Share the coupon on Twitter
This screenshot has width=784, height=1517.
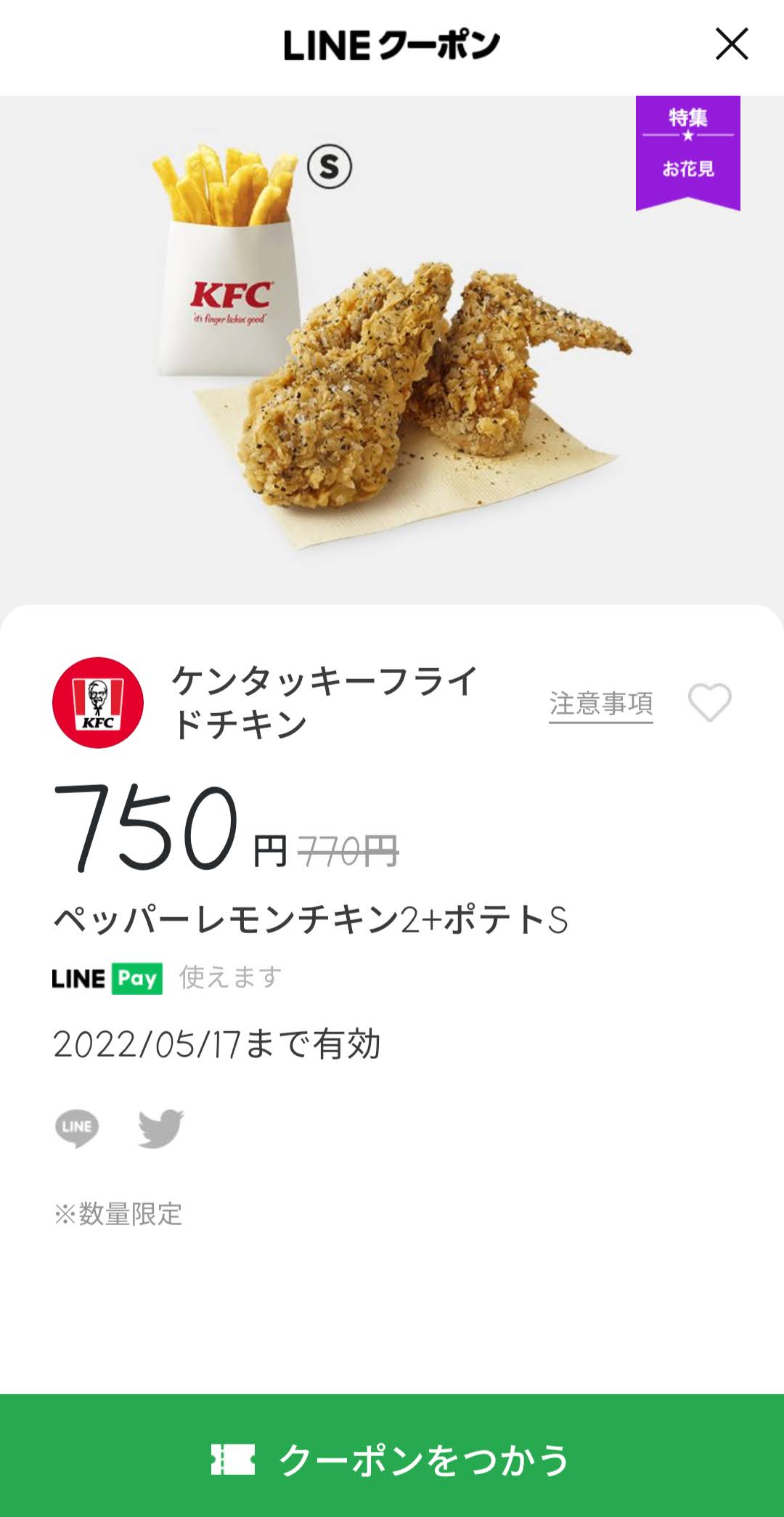[161, 1128]
